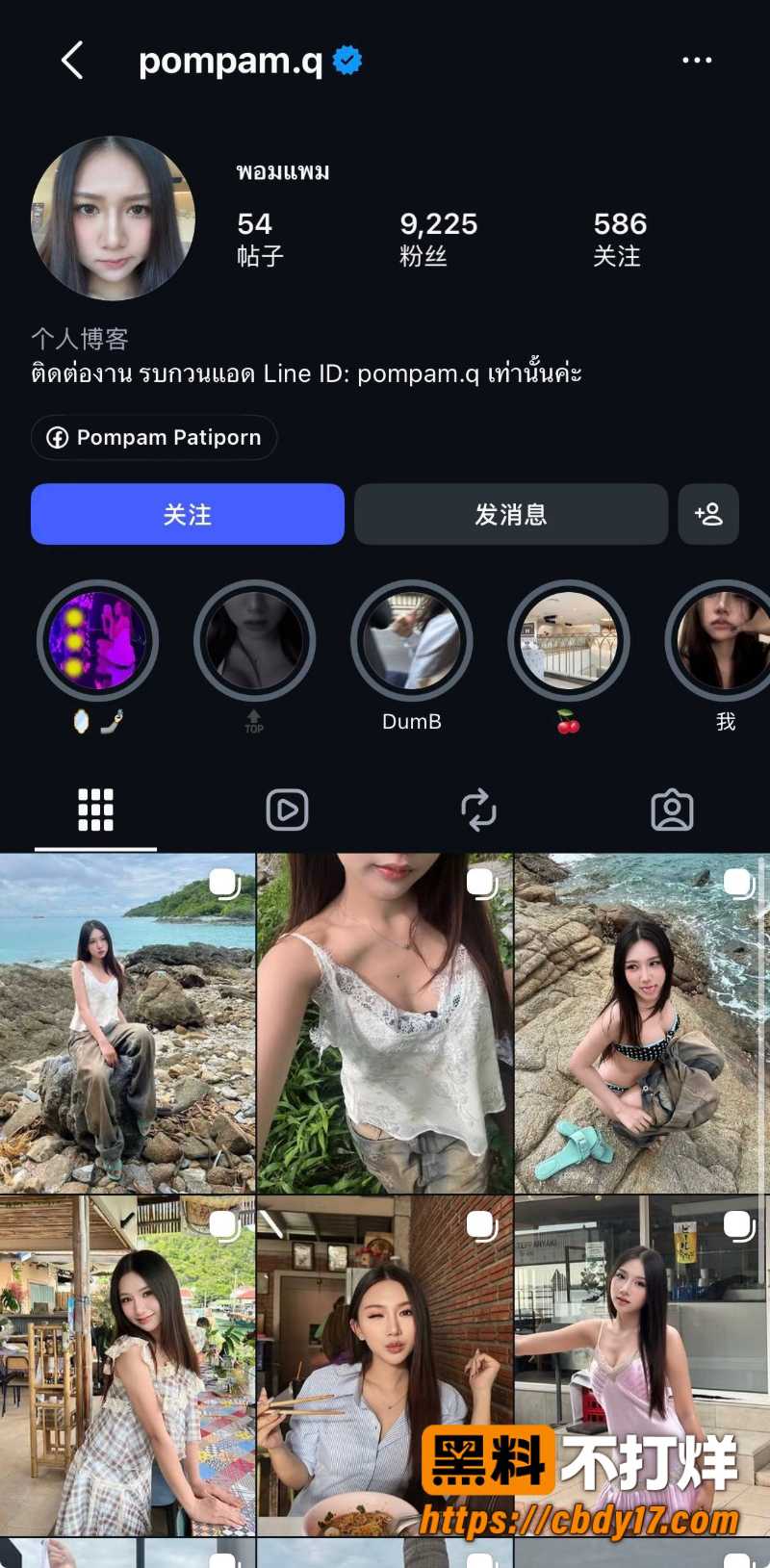
Task: View the profile picture
Action: tap(114, 218)
